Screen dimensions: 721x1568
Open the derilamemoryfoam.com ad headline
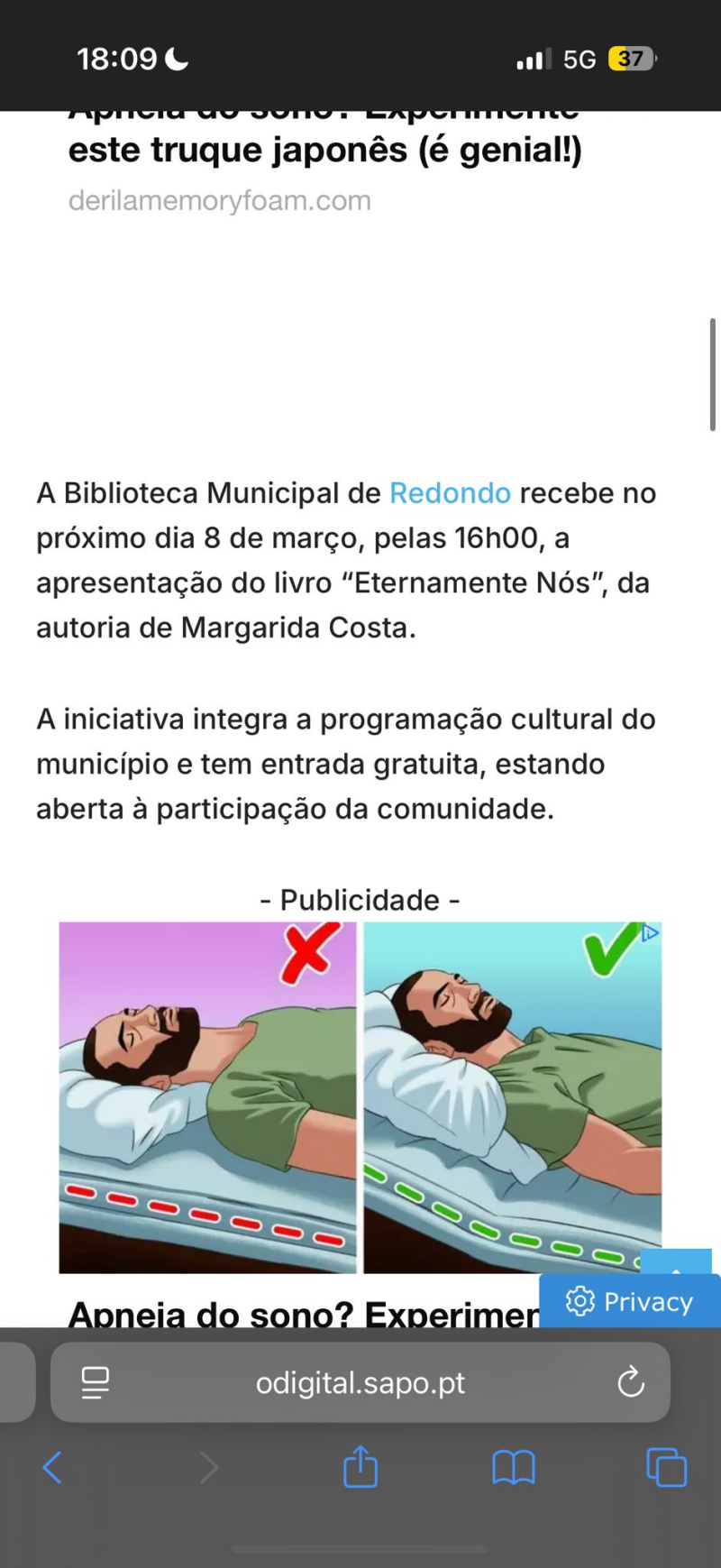pos(324,149)
